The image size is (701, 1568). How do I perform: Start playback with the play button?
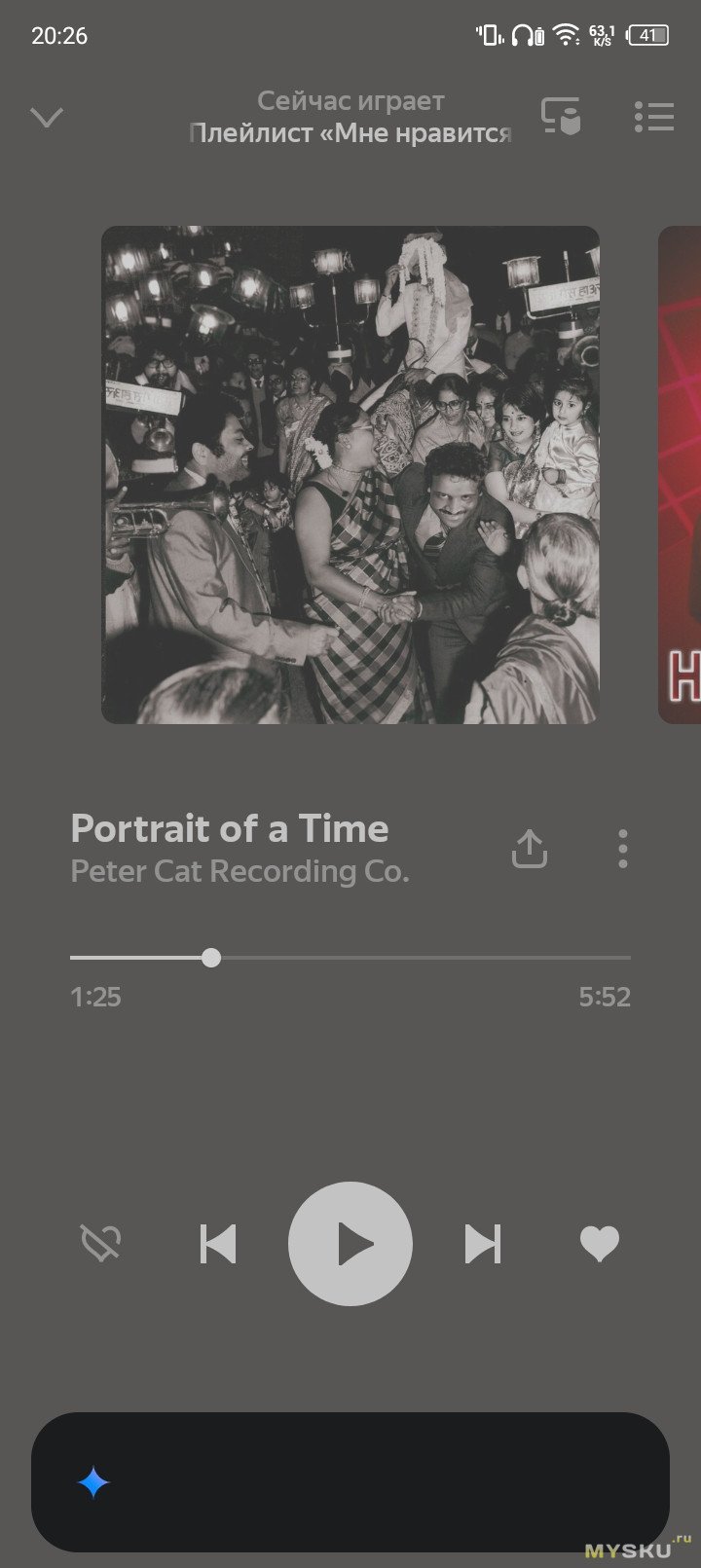[350, 1244]
